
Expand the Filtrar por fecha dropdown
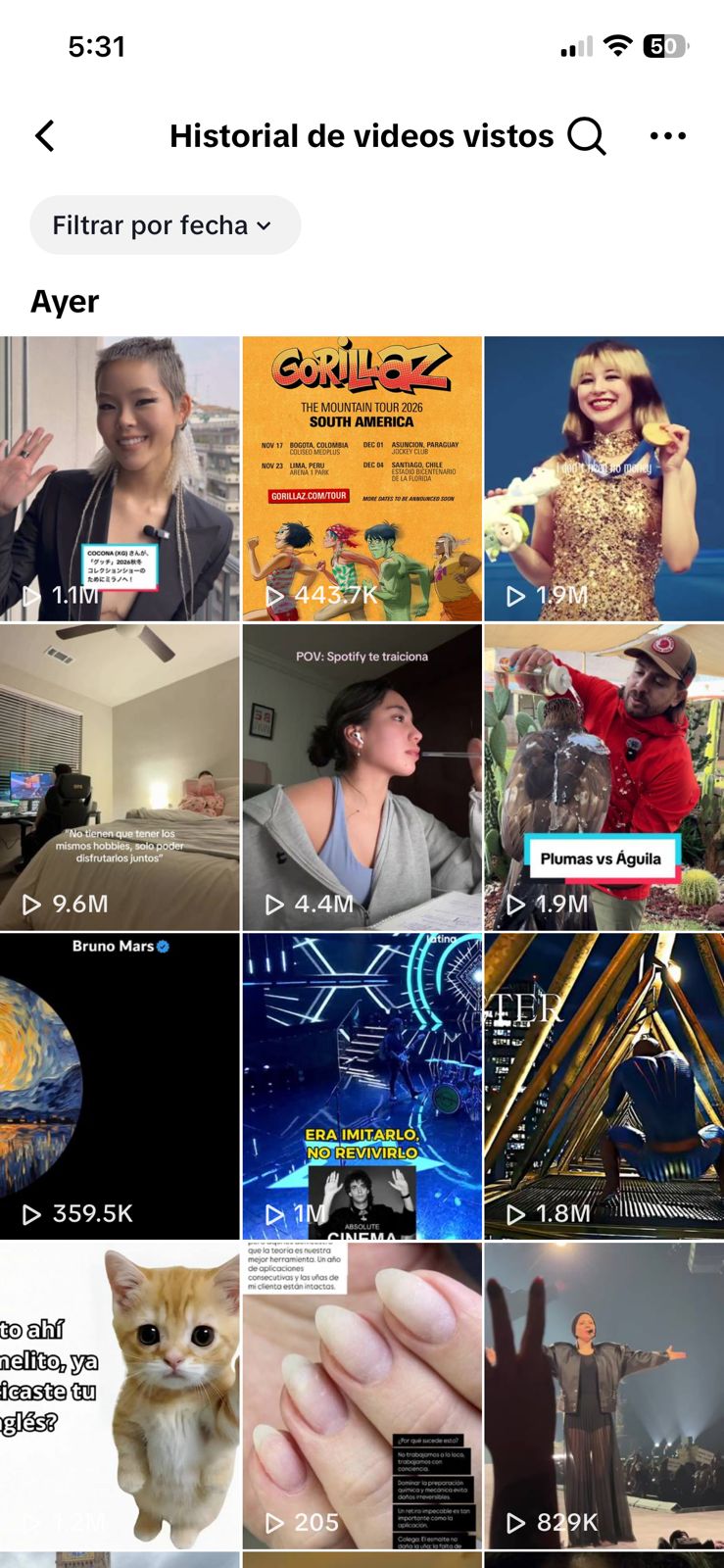[165, 225]
